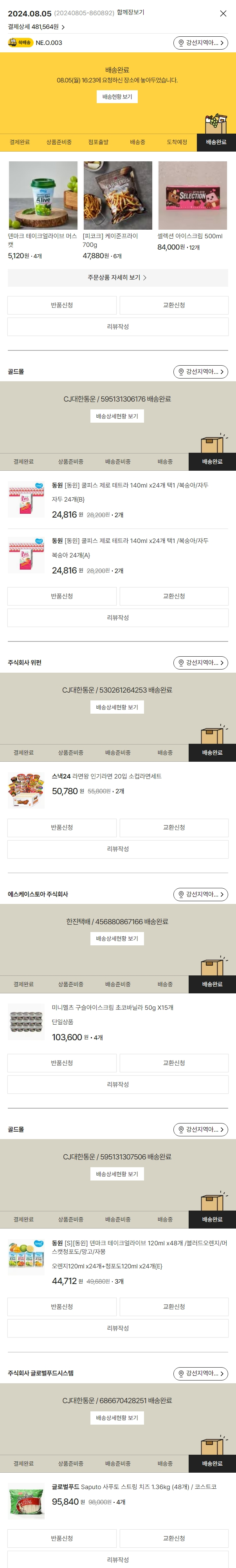
Task: Open Saputo 사푸토 스트링 치즈 item
Action: [x=134, y=1486]
